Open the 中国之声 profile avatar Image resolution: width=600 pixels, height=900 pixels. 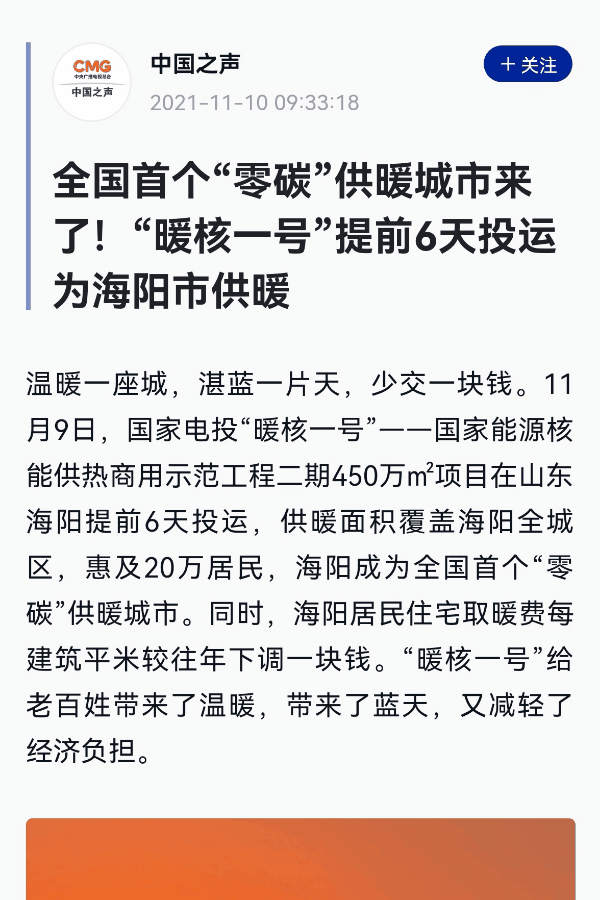[x=92, y=81]
